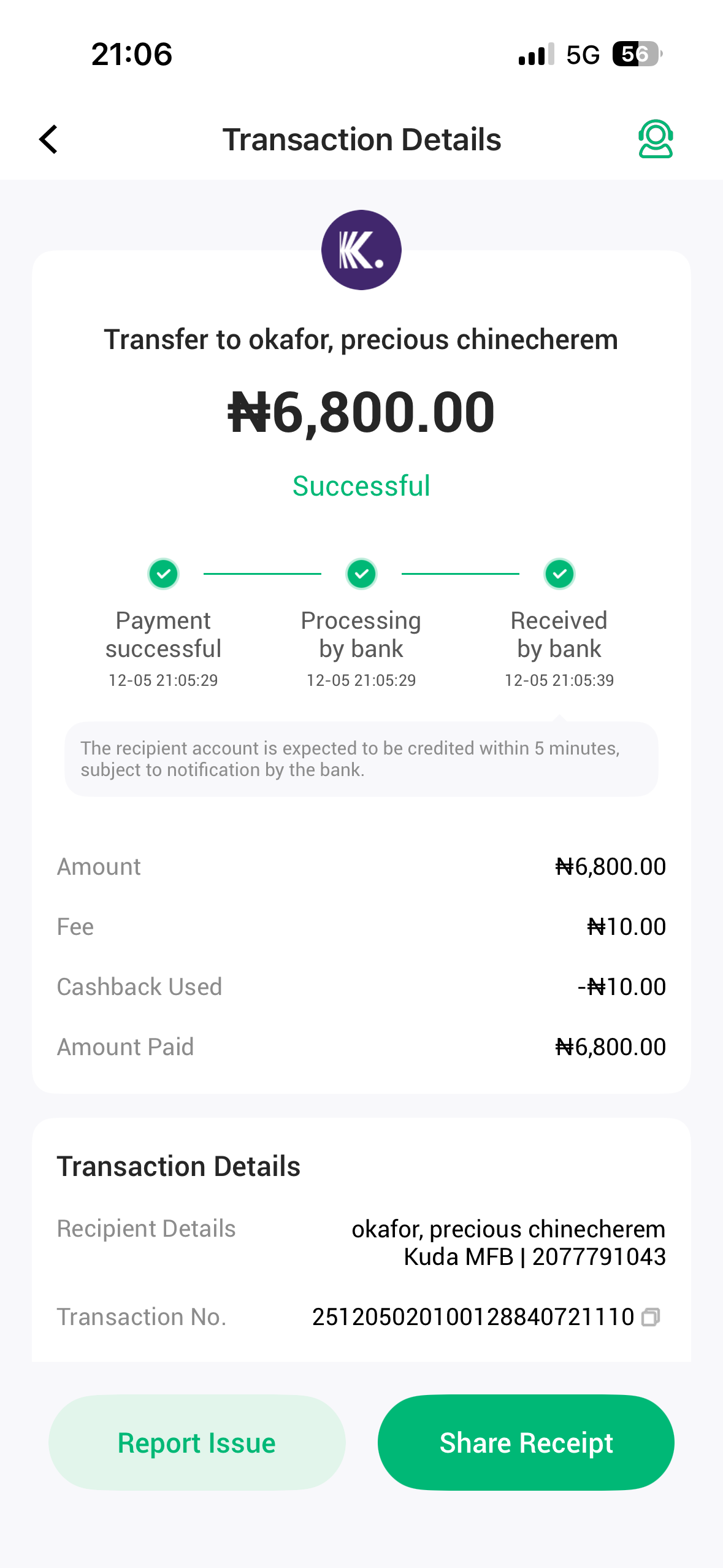Share the transaction receipt
The image size is (723, 1568).
pyautogui.click(x=526, y=1442)
